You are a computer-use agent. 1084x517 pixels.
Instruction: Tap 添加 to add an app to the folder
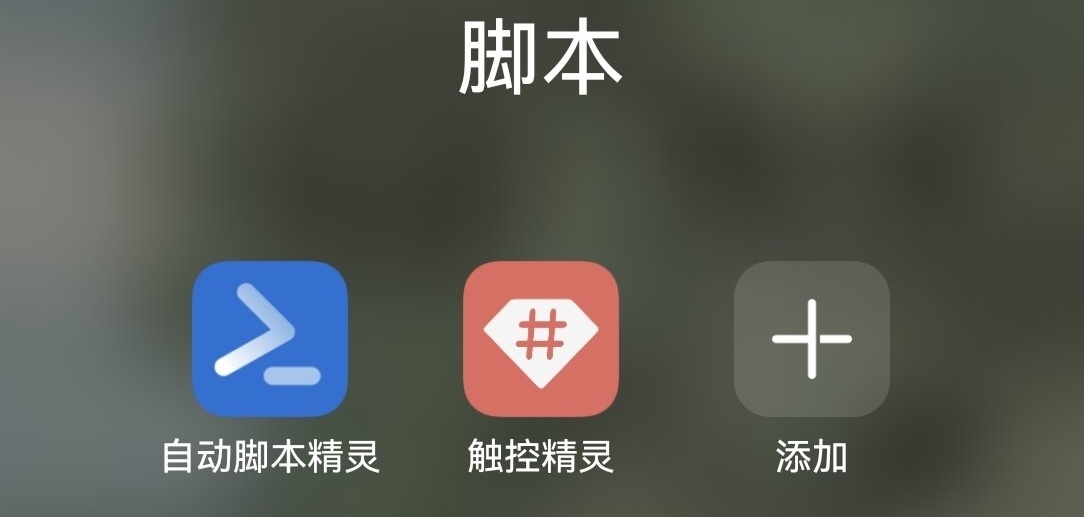point(811,339)
